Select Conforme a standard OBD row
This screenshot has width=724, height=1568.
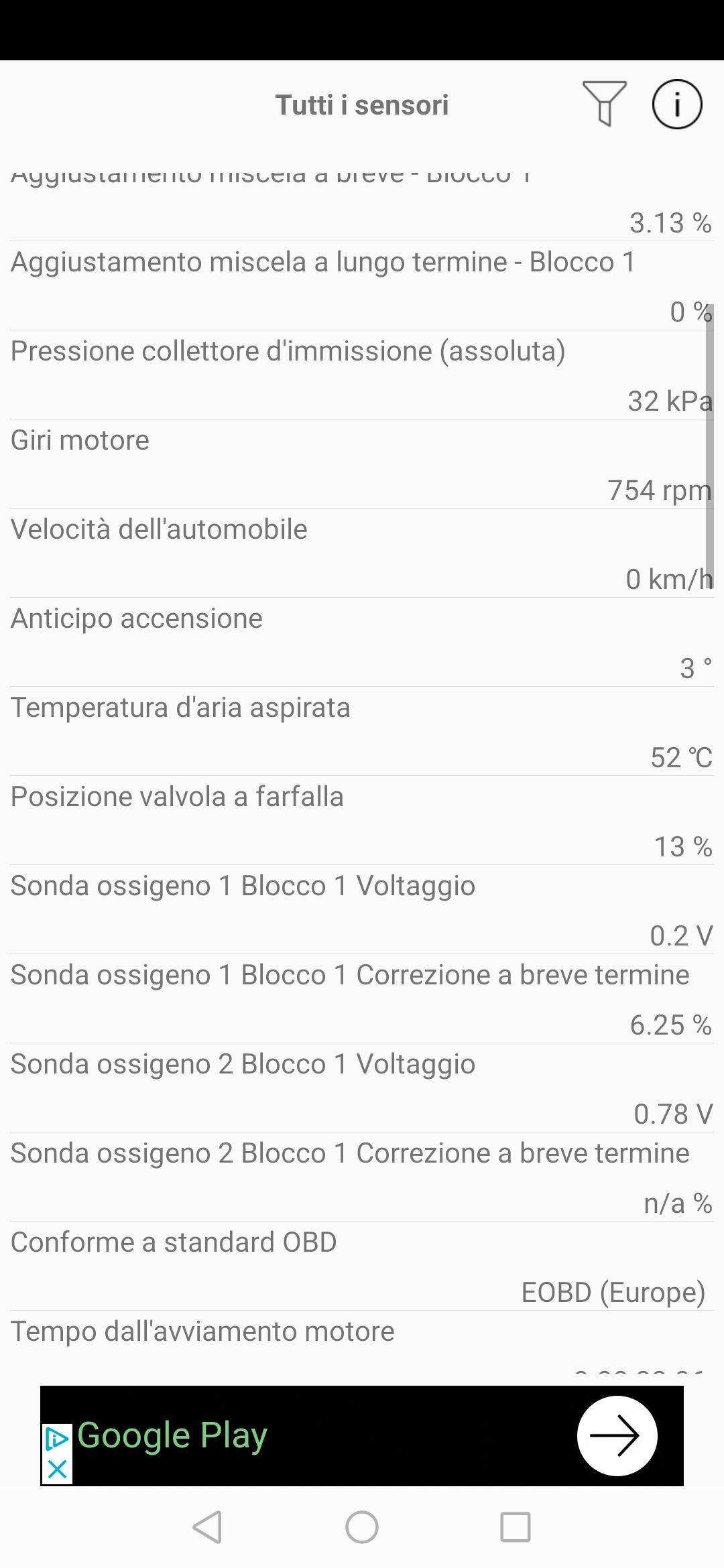362,1266
